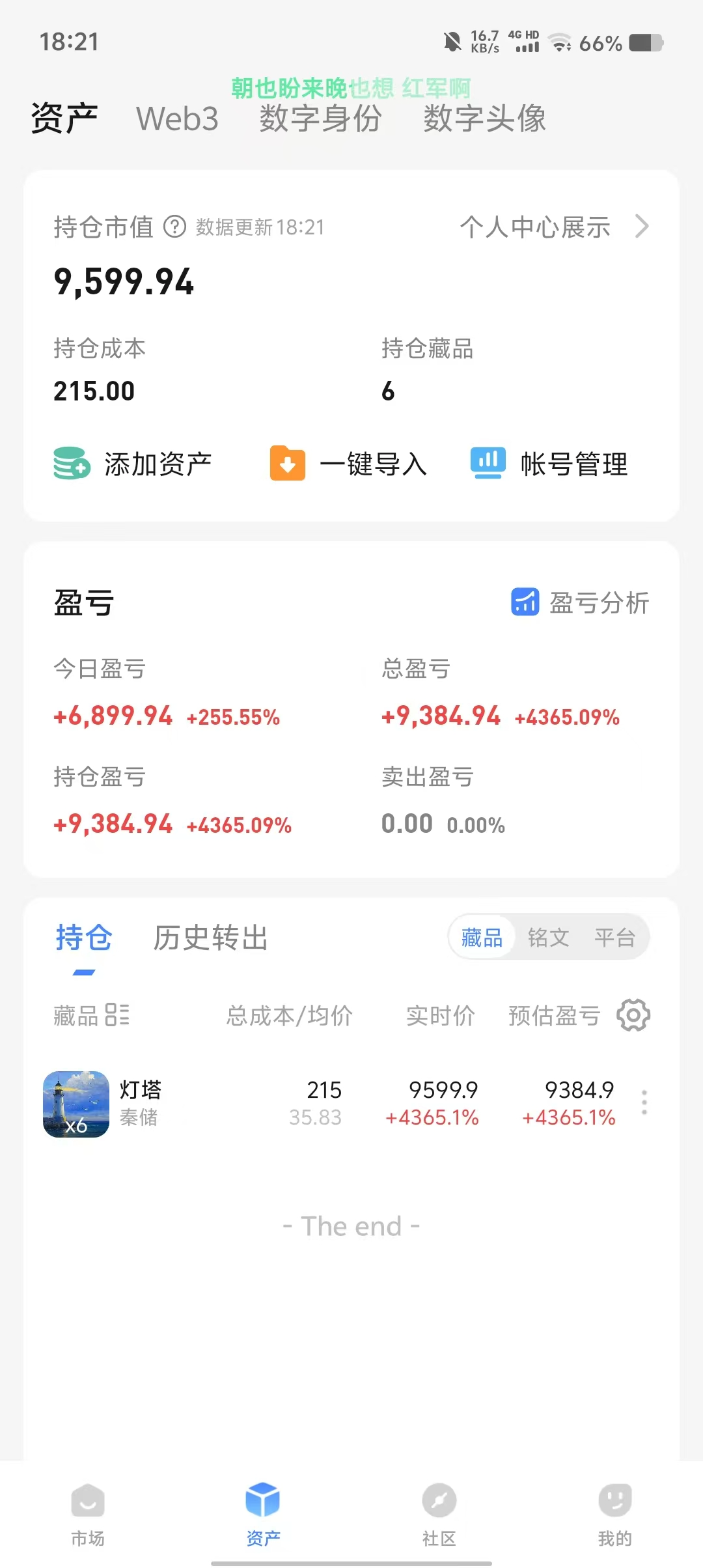The image size is (703, 1568).
Task: Select the 铭文 segment
Action: tap(548, 938)
